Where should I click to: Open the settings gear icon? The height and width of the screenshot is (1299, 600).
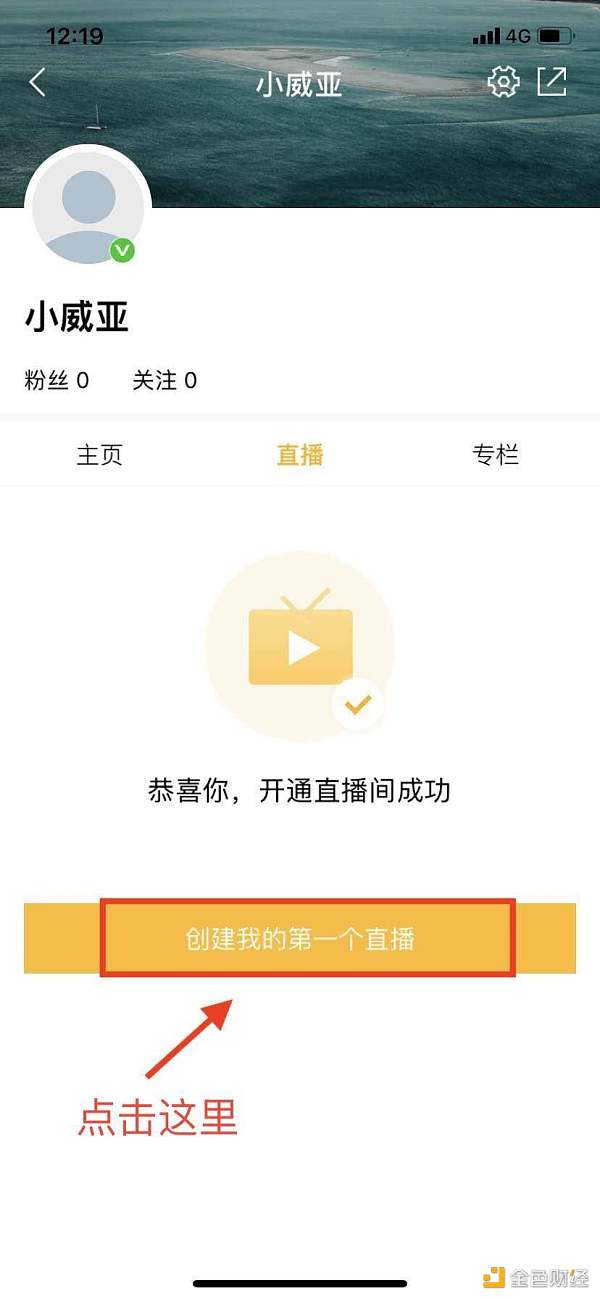pos(503,82)
